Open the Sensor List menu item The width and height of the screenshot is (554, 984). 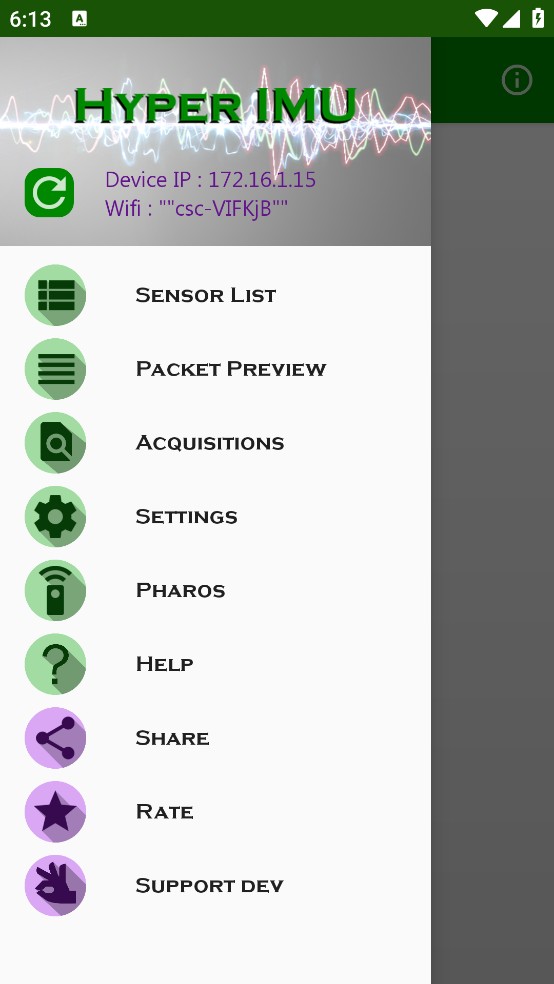(215, 295)
